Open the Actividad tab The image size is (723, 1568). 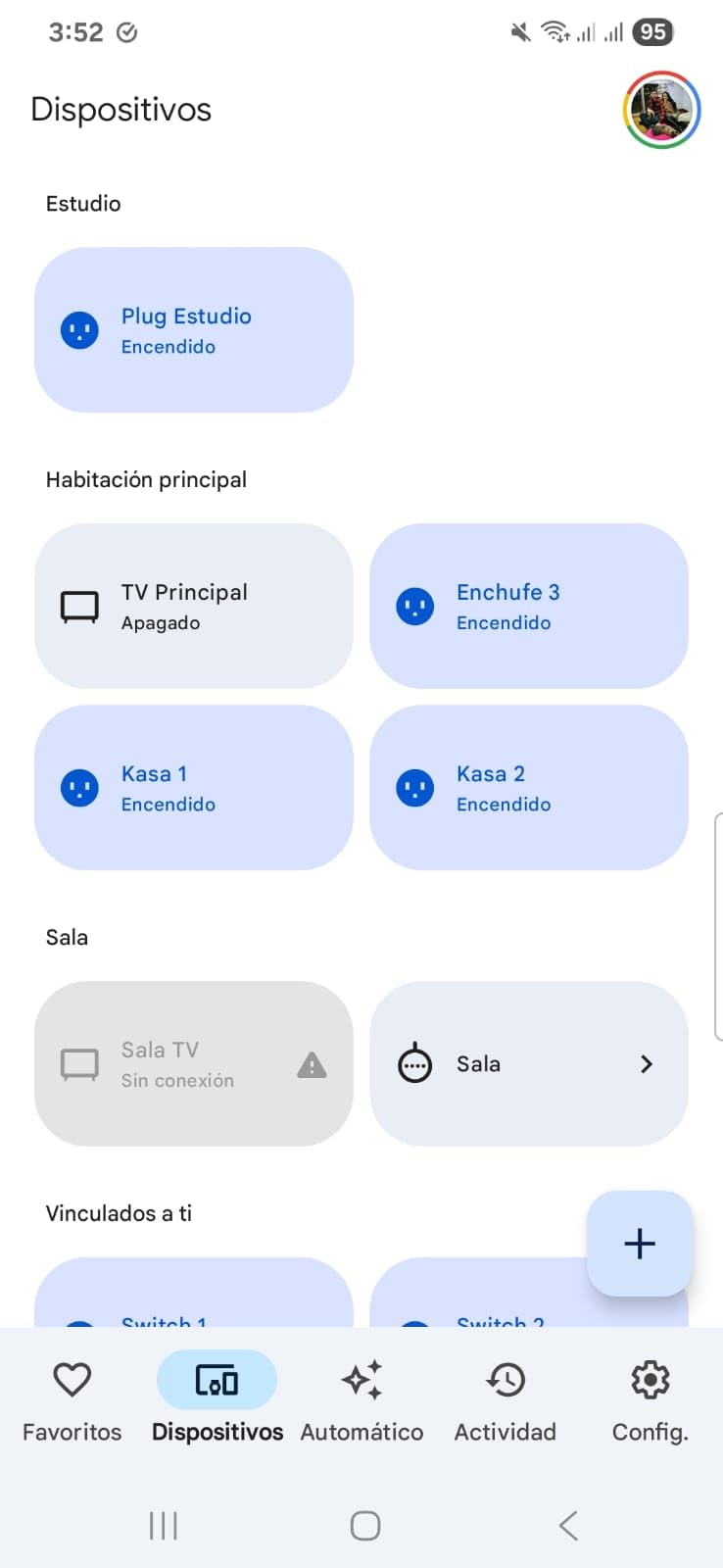[x=506, y=1397]
